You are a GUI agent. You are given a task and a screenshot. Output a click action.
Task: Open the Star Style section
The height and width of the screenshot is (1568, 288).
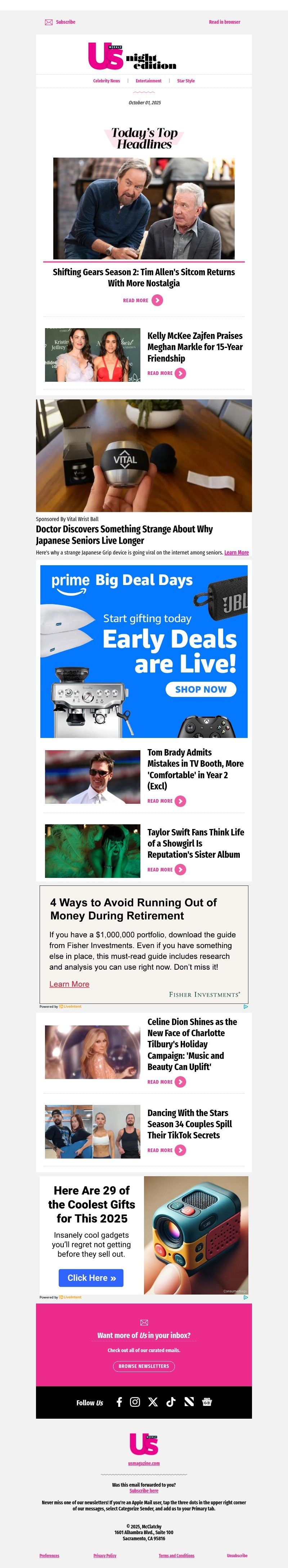186,81
